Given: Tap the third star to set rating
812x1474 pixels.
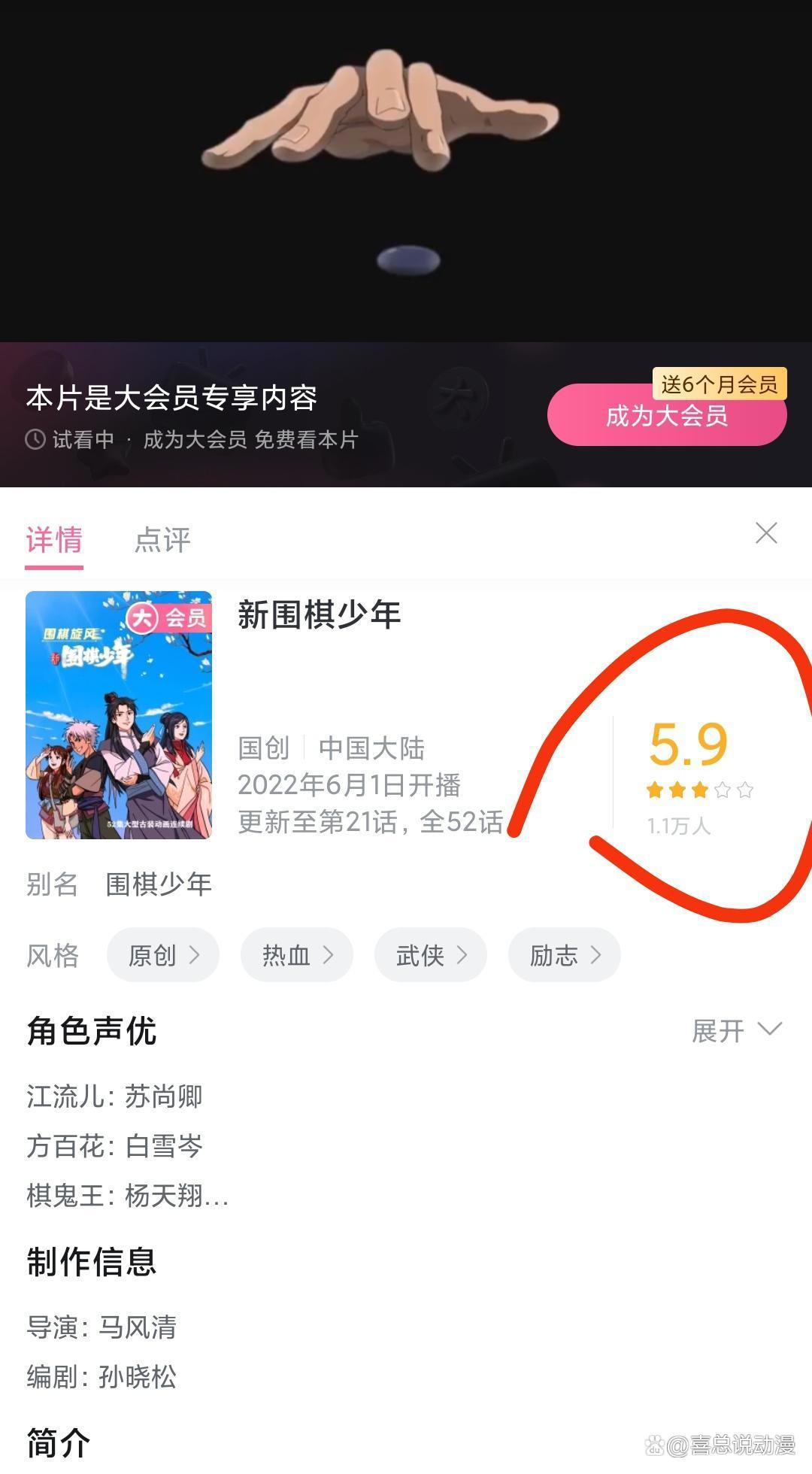Looking at the screenshot, I should pyautogui.click(x=701, y=791).
